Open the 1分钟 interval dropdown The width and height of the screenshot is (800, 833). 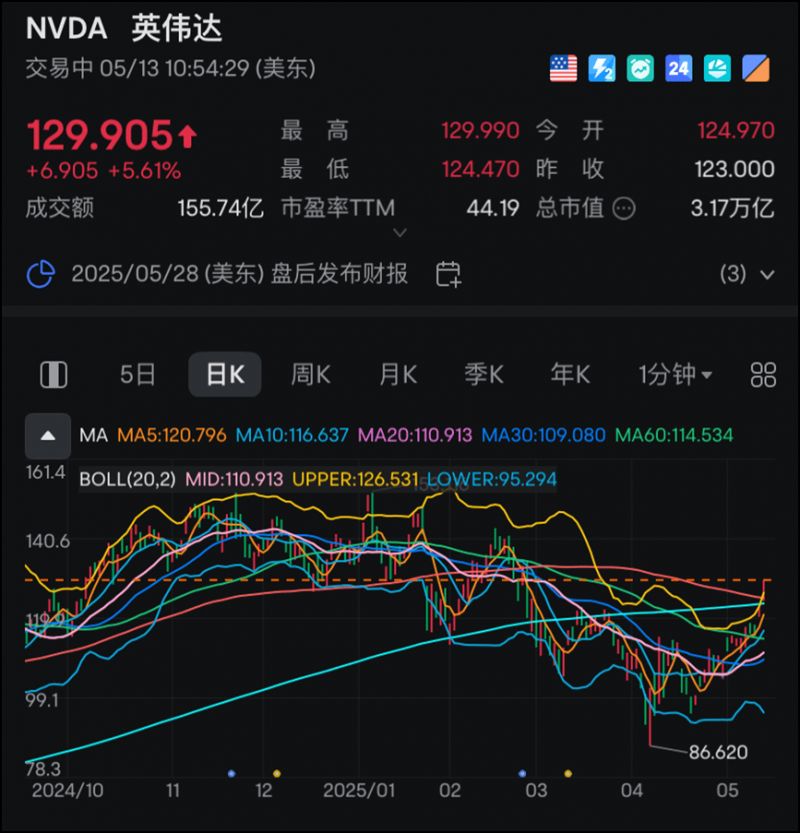[x=675, y=375]
